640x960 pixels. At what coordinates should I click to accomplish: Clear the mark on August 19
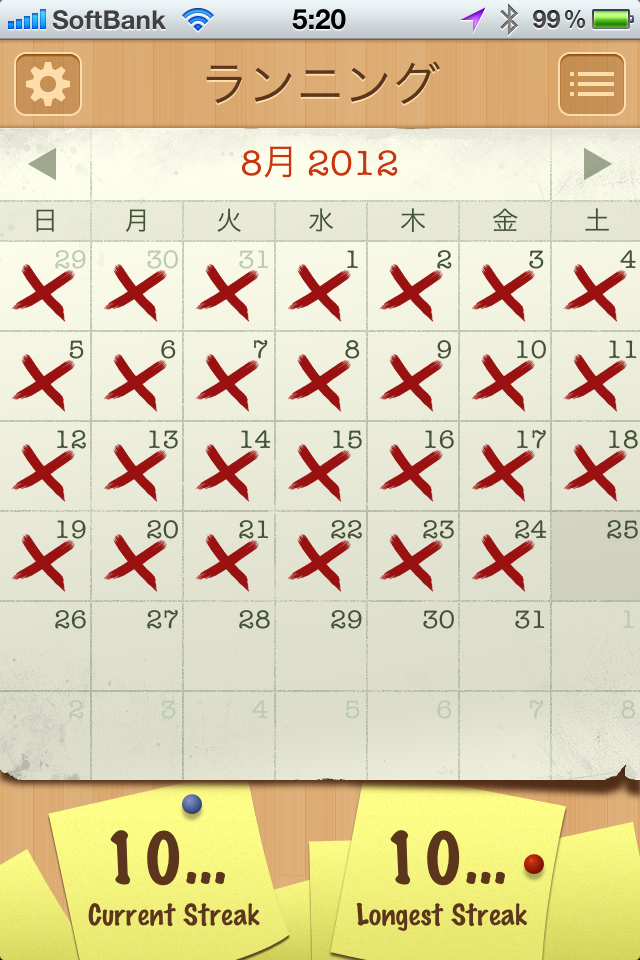coord(45,557)
